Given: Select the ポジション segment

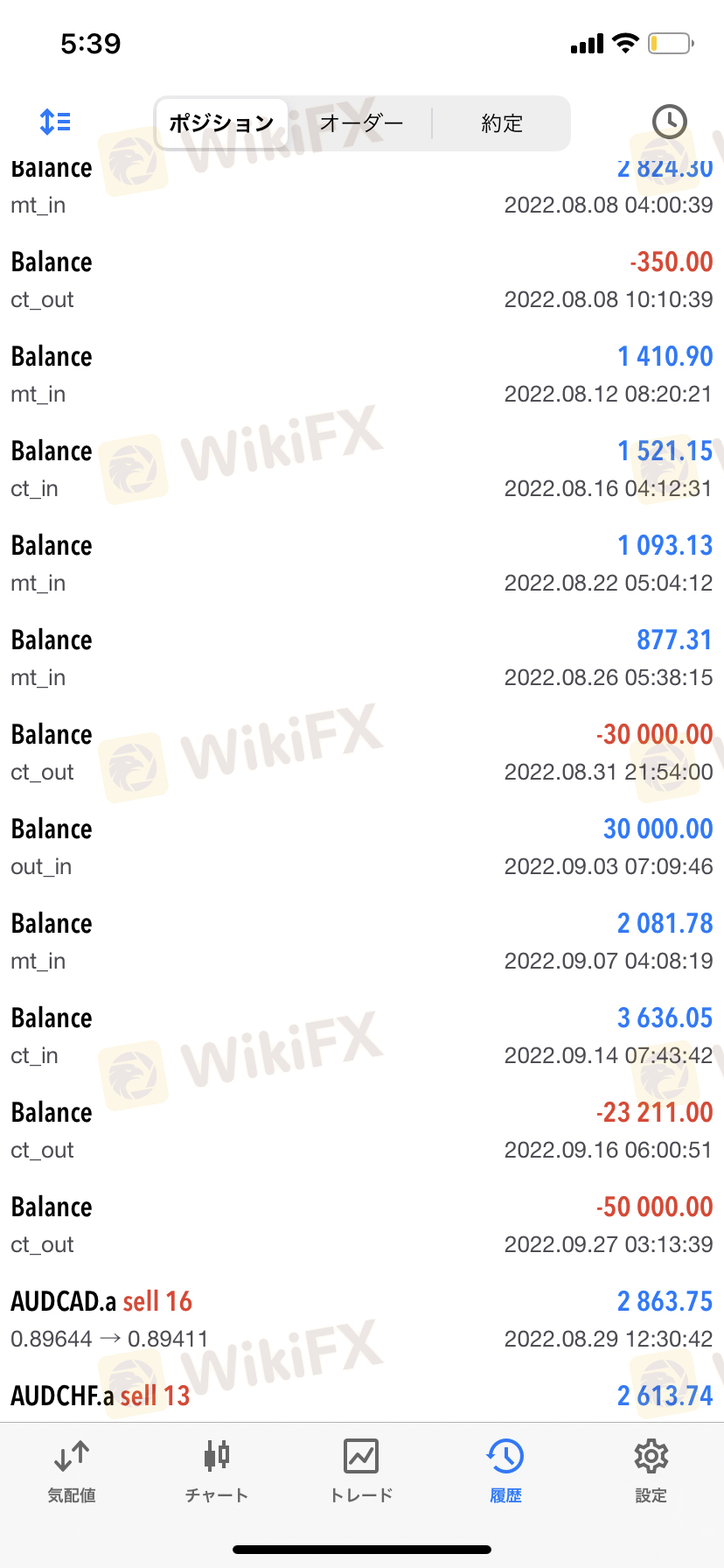Looking at the screenshot, I should click(x=222, y=123).
